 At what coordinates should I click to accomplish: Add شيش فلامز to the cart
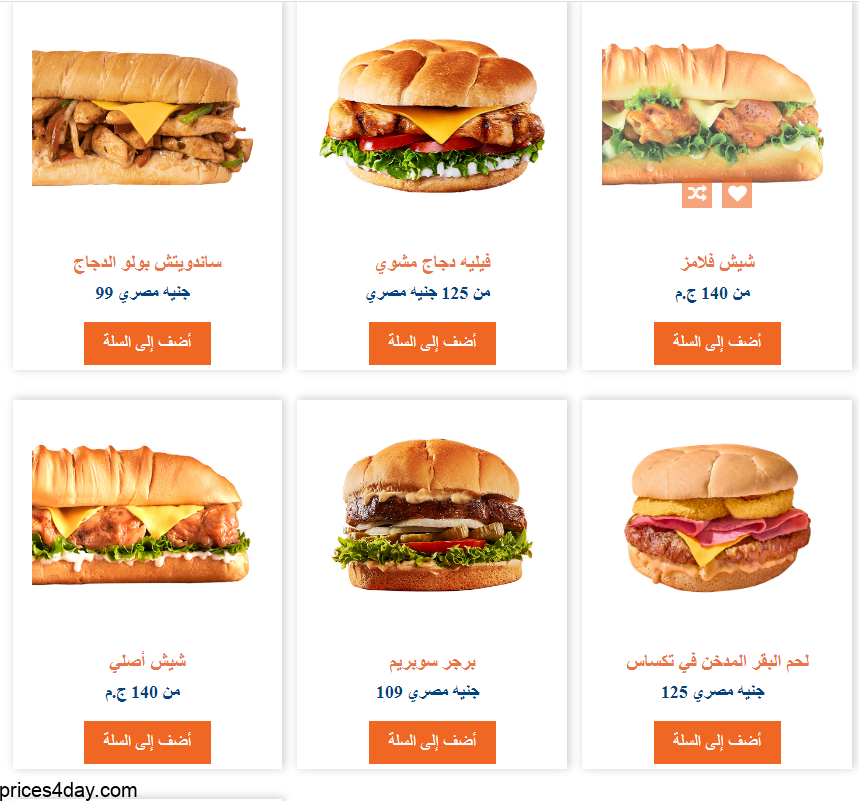coord(717,343)
